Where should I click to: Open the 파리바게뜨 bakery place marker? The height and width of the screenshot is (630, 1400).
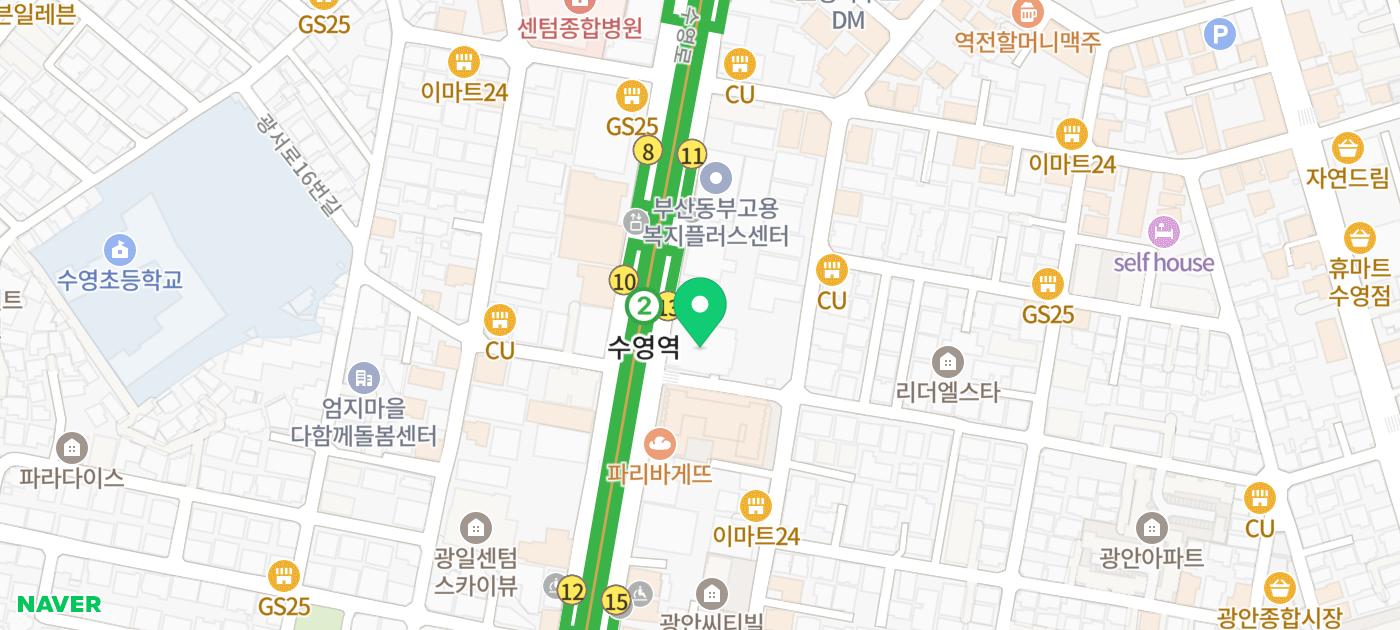(659, 441)
